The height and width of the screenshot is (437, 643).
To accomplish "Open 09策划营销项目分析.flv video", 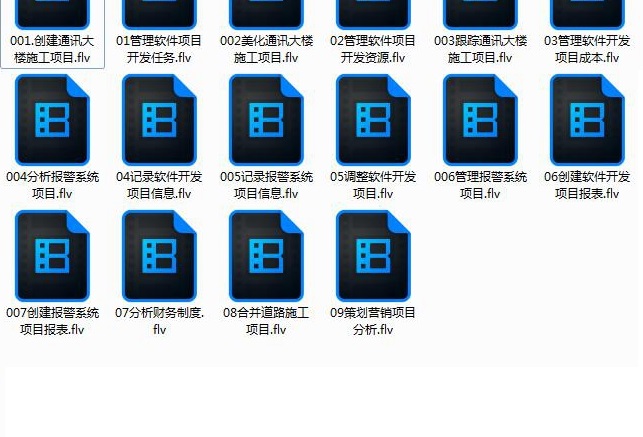I will tap(373, 255).
